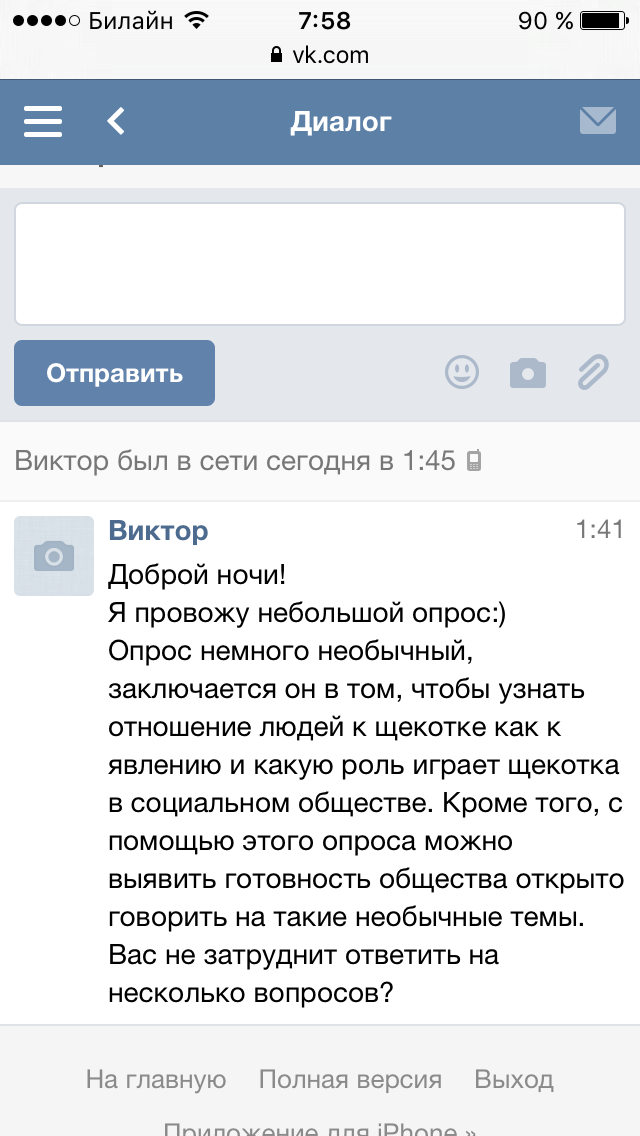Open the emoji smiley picker
Viewport: 640px width, 1136px height.
tap(462, 372)
